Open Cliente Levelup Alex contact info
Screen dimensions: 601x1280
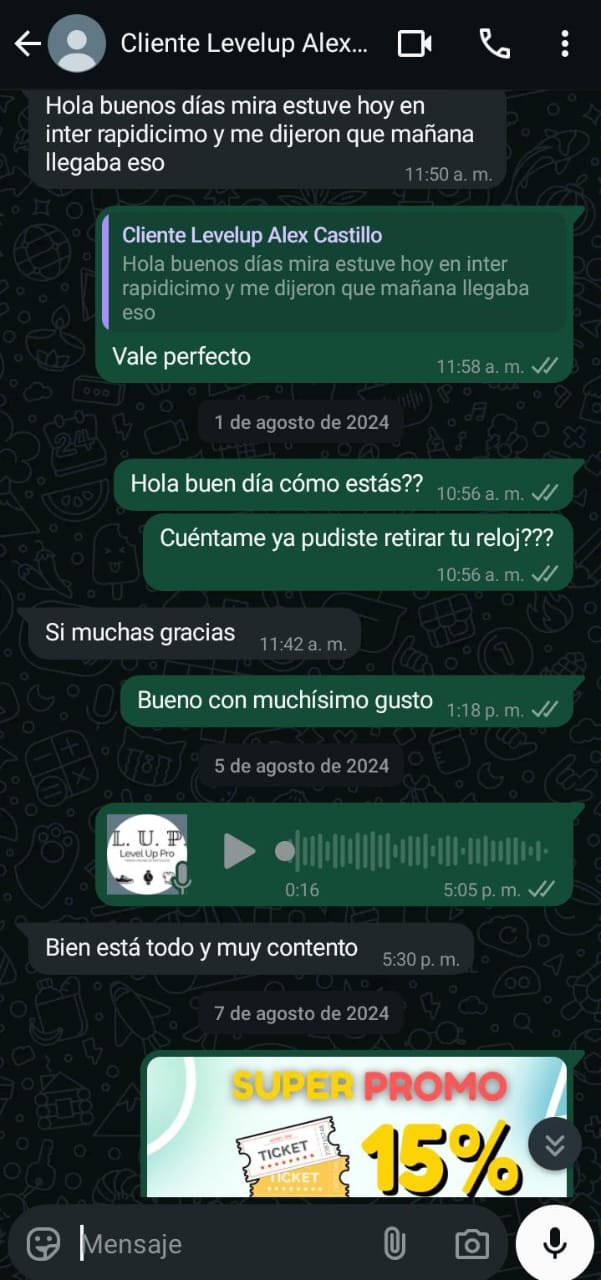click(243, 44)
